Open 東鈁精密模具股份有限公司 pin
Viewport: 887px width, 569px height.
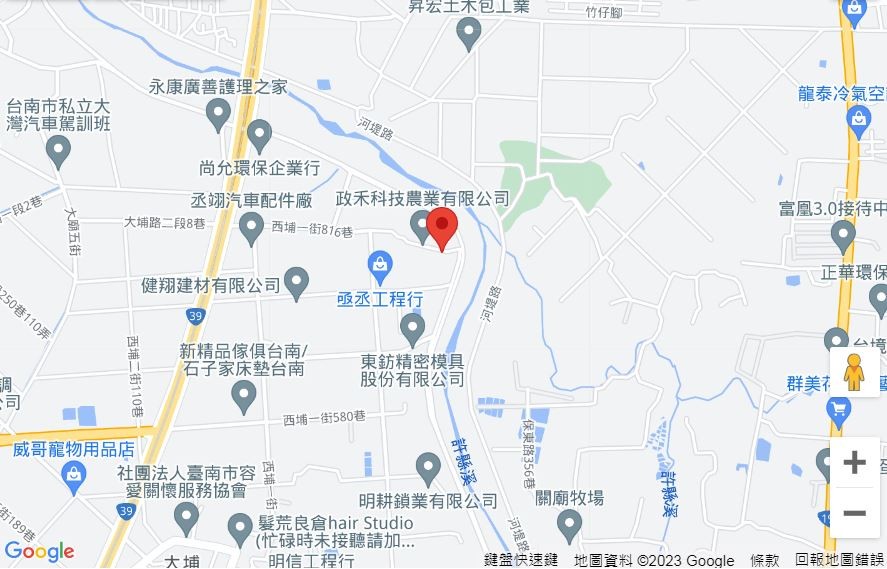tap(412, 326)
